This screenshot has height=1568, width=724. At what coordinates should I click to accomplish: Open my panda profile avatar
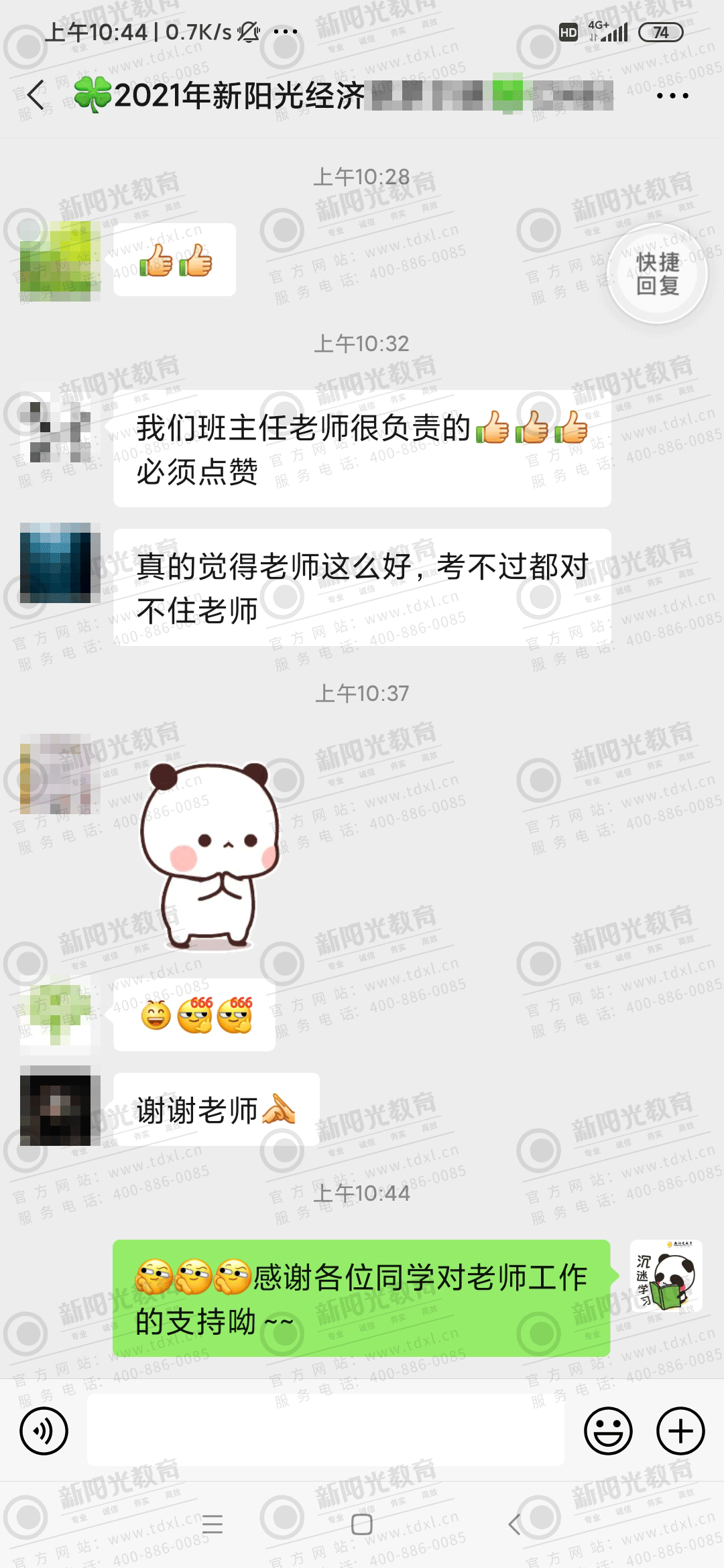pyautogui.click(x=666, y=1275)
